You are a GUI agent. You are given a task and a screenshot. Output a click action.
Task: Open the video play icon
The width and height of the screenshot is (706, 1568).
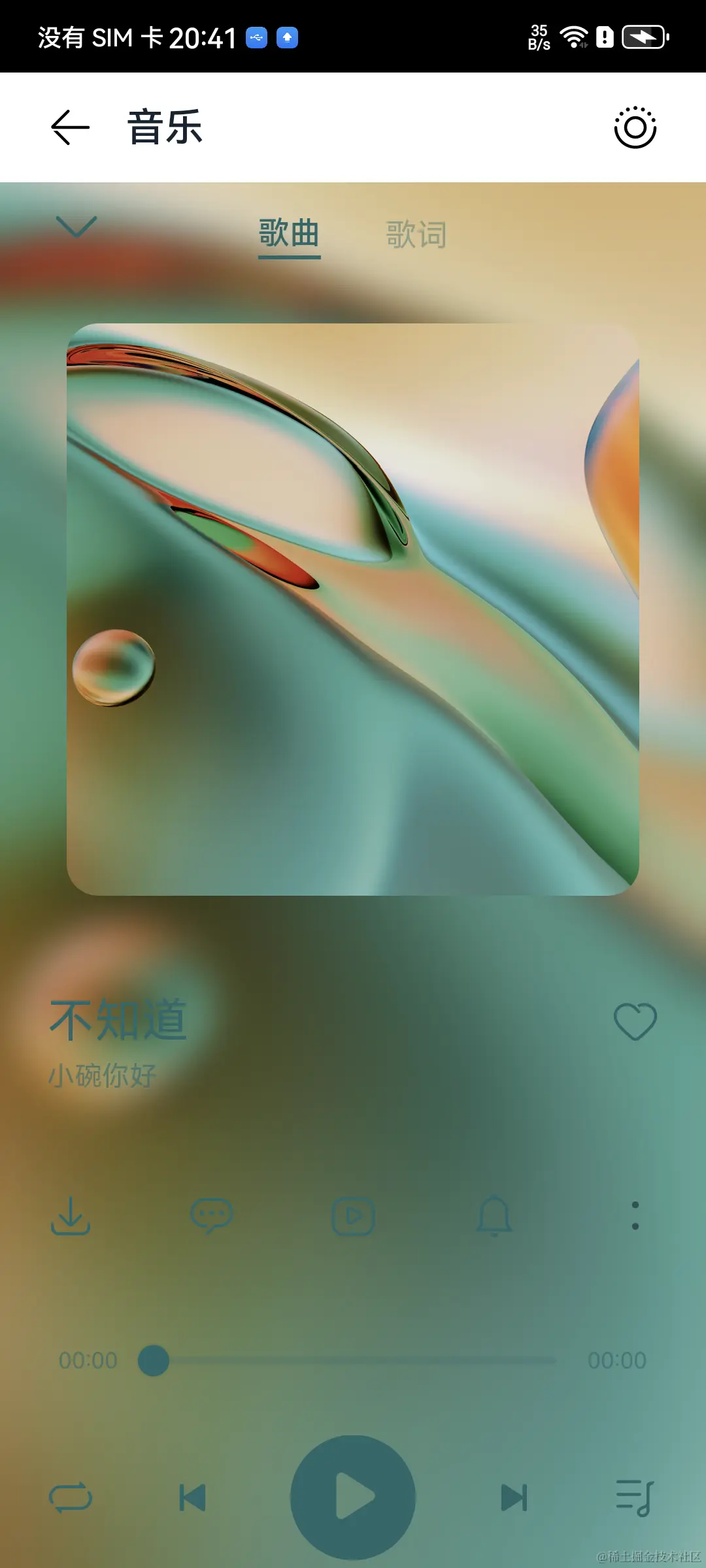click(x=353, y=1216)
